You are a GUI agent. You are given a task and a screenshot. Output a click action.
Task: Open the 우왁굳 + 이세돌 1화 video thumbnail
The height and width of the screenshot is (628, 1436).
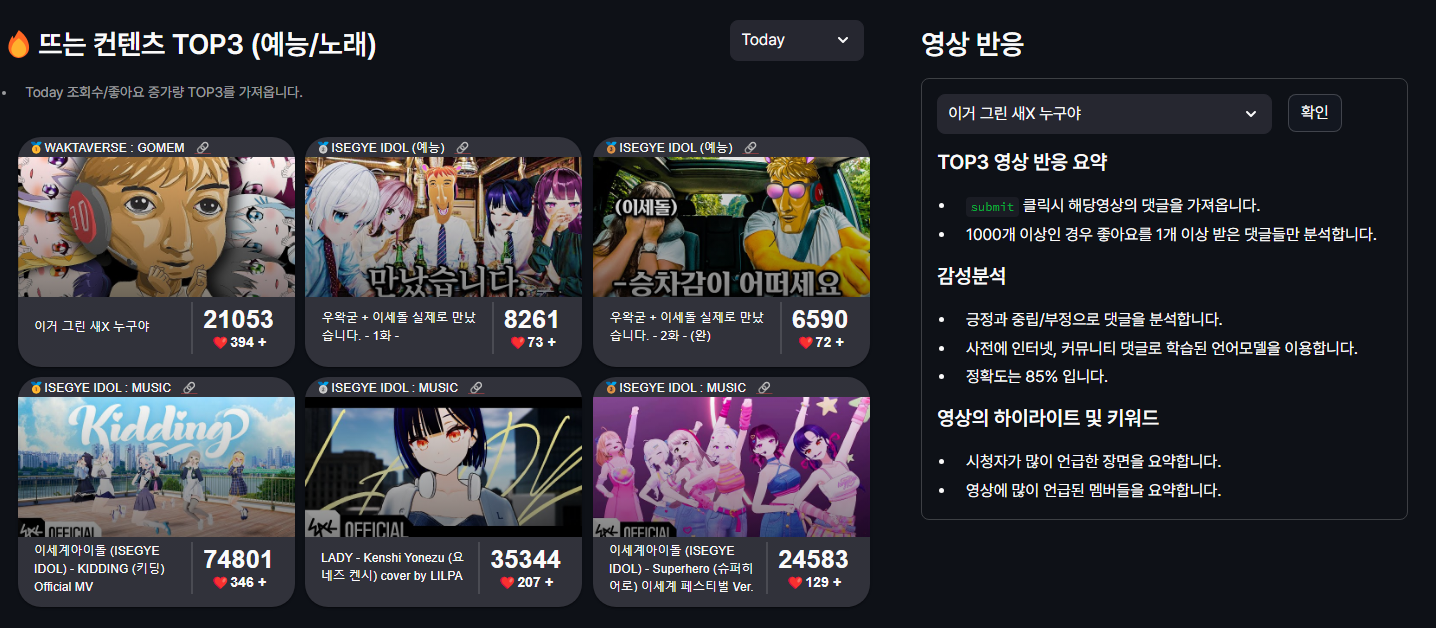pos(443,226)
